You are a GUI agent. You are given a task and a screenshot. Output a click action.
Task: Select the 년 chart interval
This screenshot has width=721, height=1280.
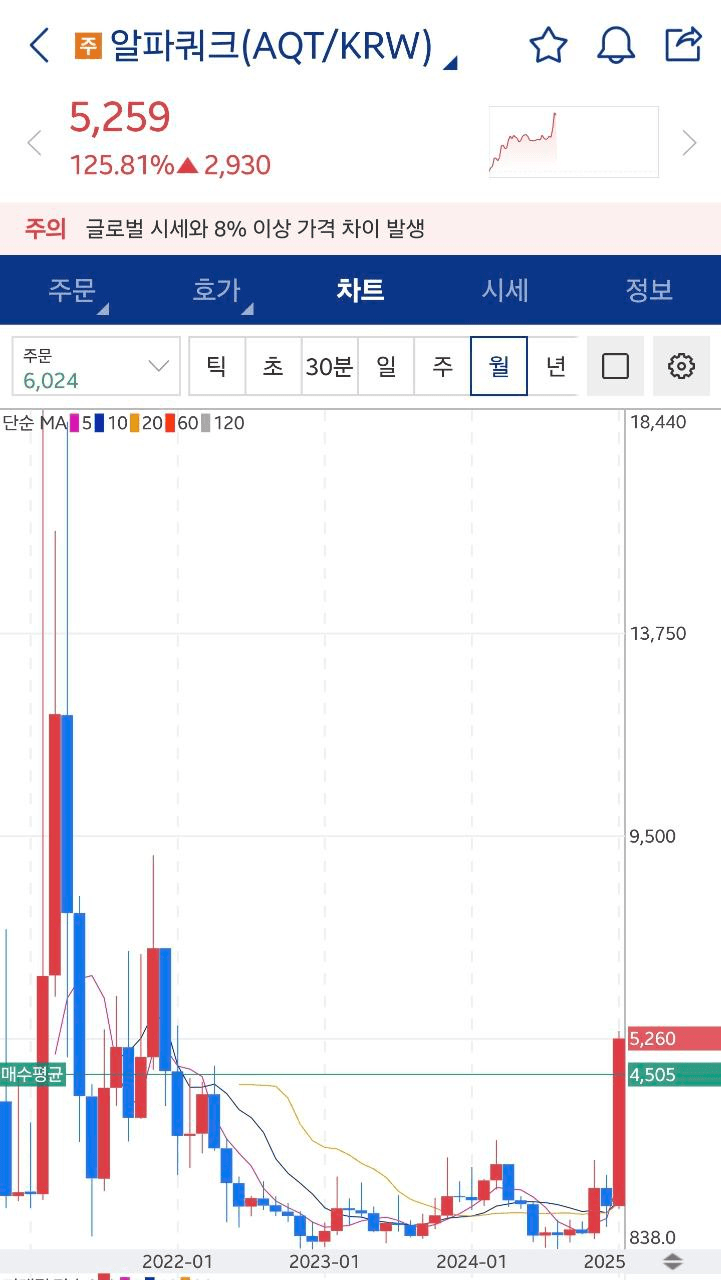(x=555, y=367)
